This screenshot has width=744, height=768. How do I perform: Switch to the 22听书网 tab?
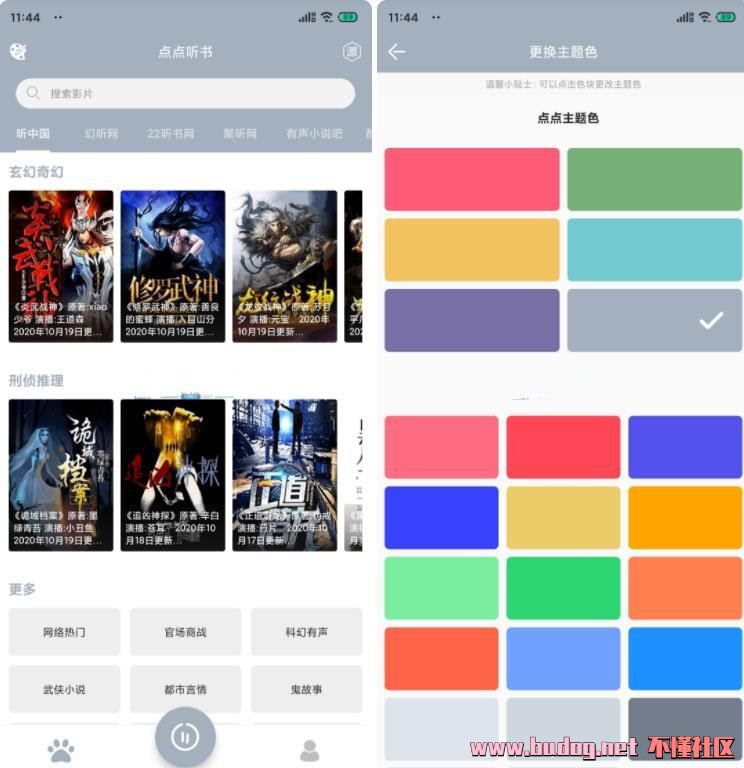(x=170, y=133)
